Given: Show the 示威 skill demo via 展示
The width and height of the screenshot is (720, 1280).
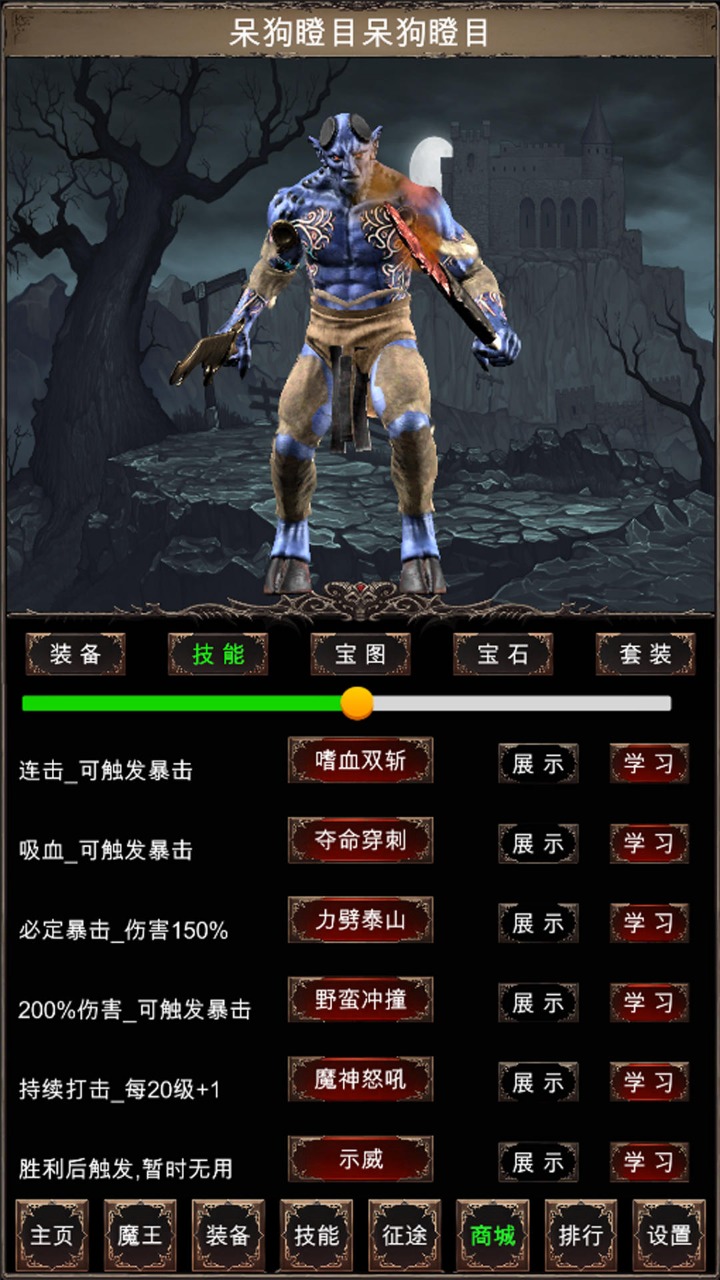Looking at the screenshot, I should point(538,1162).
